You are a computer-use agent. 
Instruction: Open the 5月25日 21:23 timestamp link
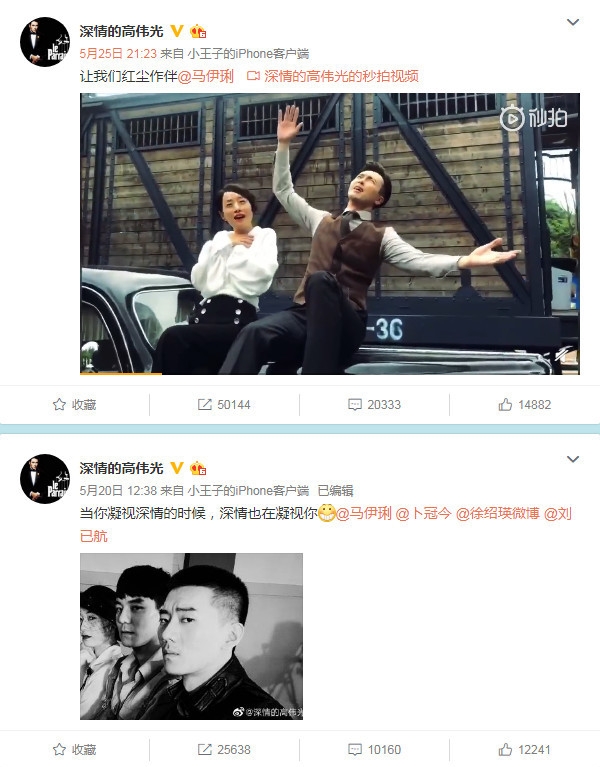click(x=118, y=54)
